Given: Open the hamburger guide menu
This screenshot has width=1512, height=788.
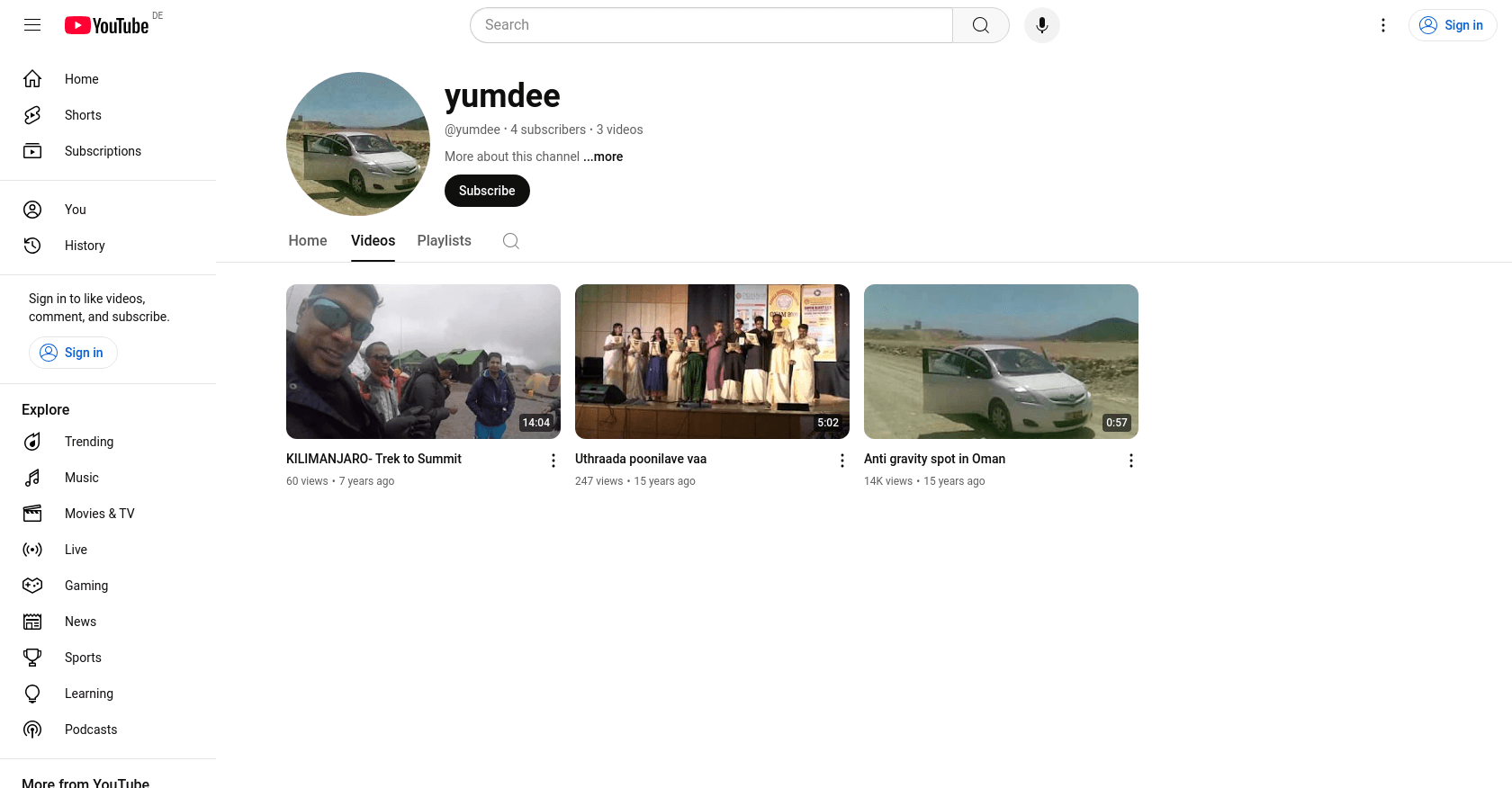Looking at the screenshot, I should [32, 25].
